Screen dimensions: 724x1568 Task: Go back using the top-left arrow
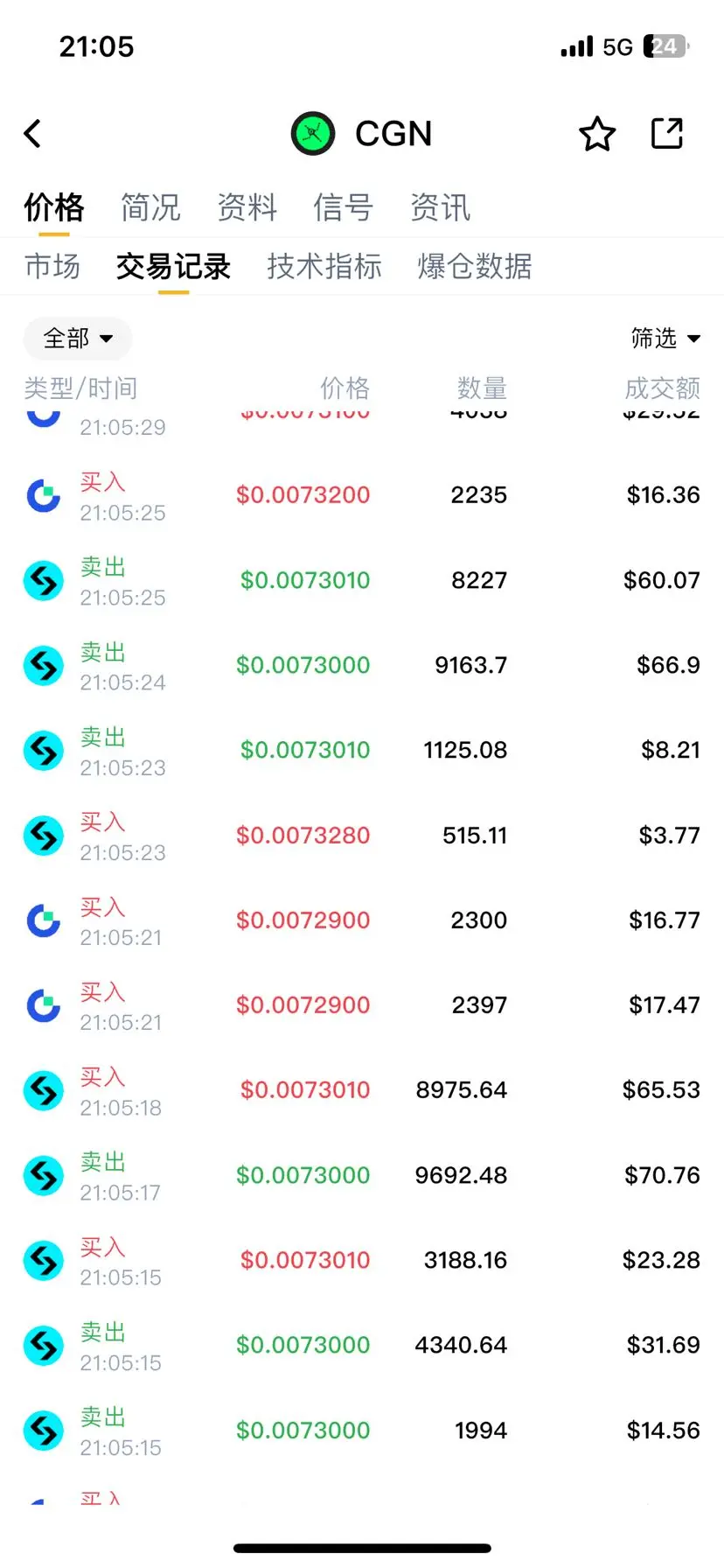(x=32, y=134)
